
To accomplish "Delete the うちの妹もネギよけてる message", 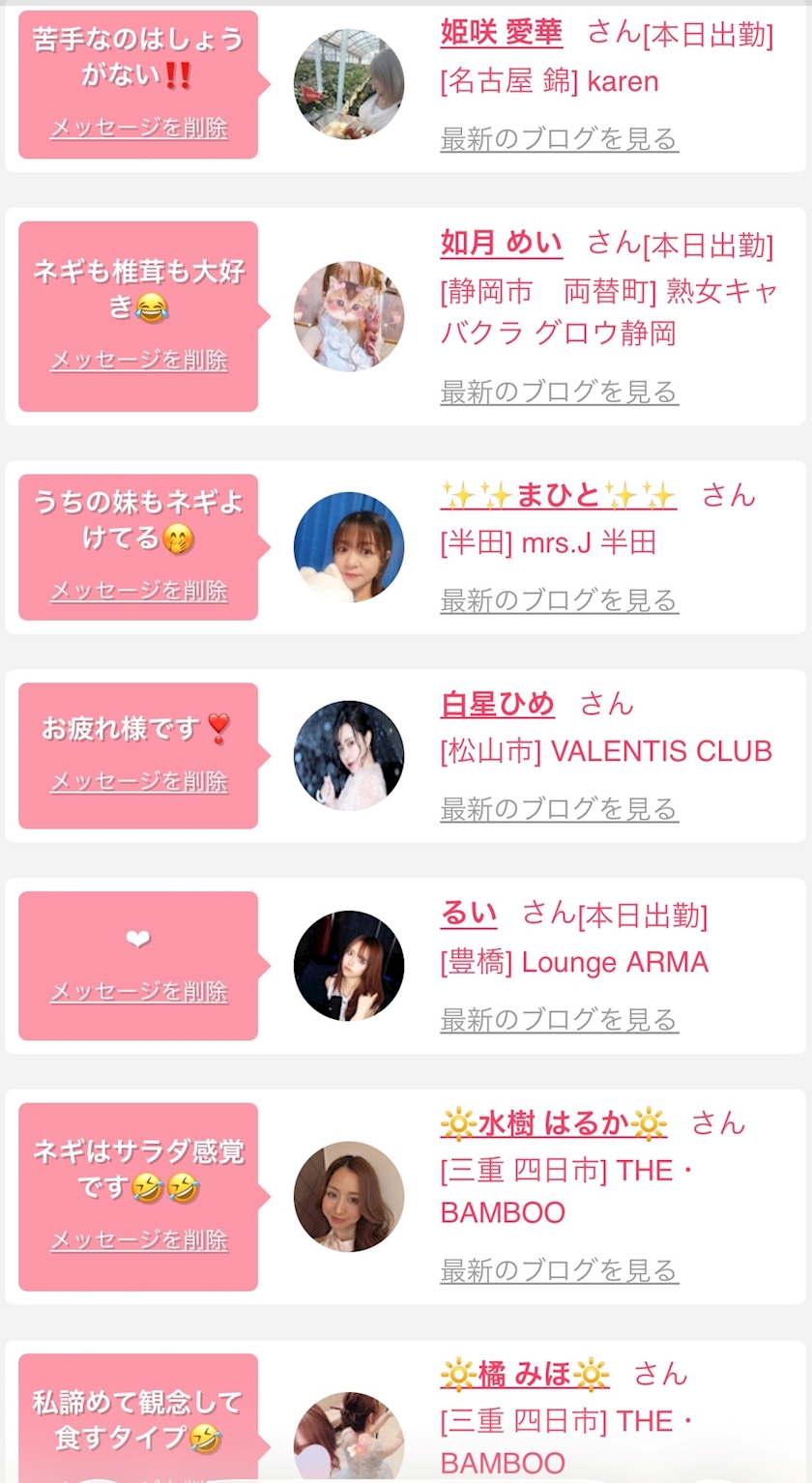I will (x=138, y=591).
